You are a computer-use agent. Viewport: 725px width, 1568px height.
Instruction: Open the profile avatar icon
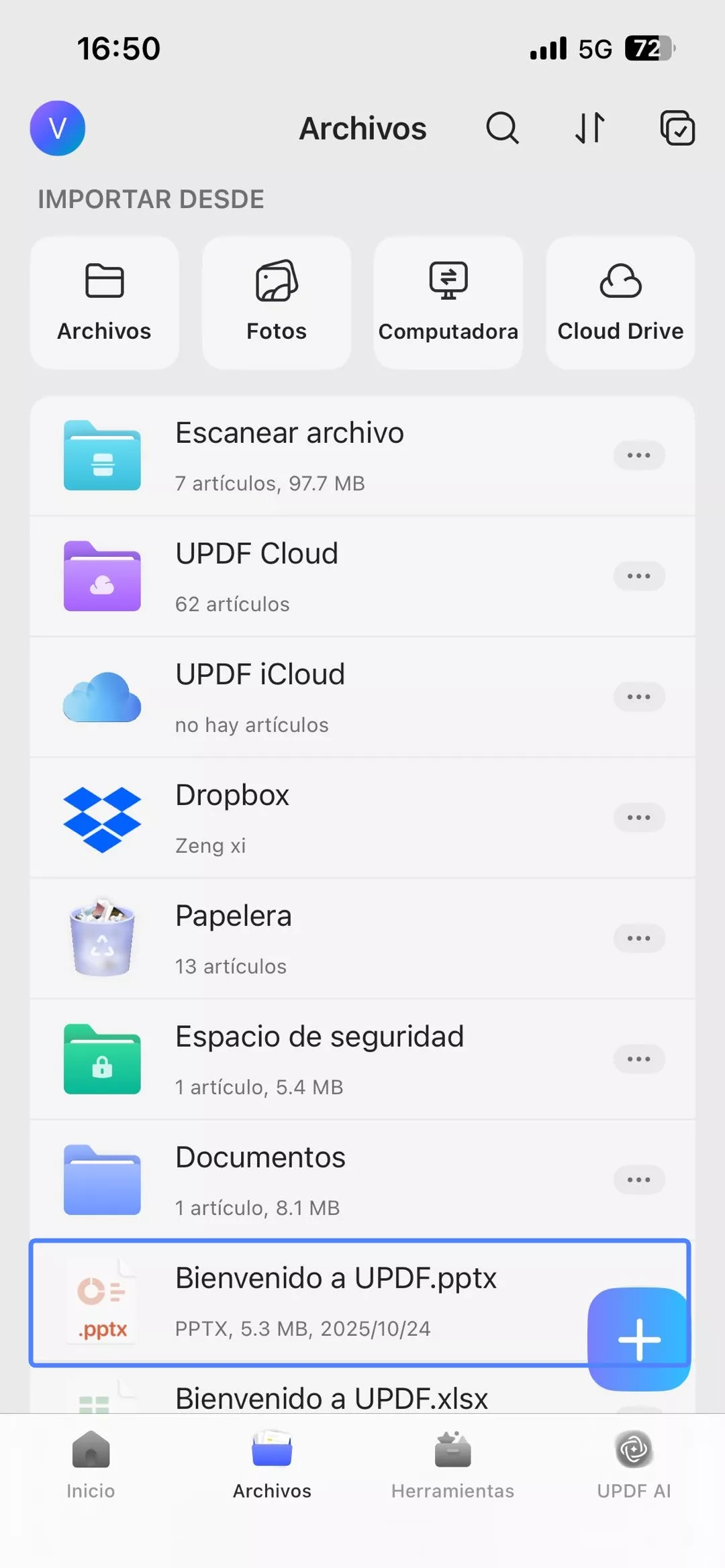click(57, 129)
